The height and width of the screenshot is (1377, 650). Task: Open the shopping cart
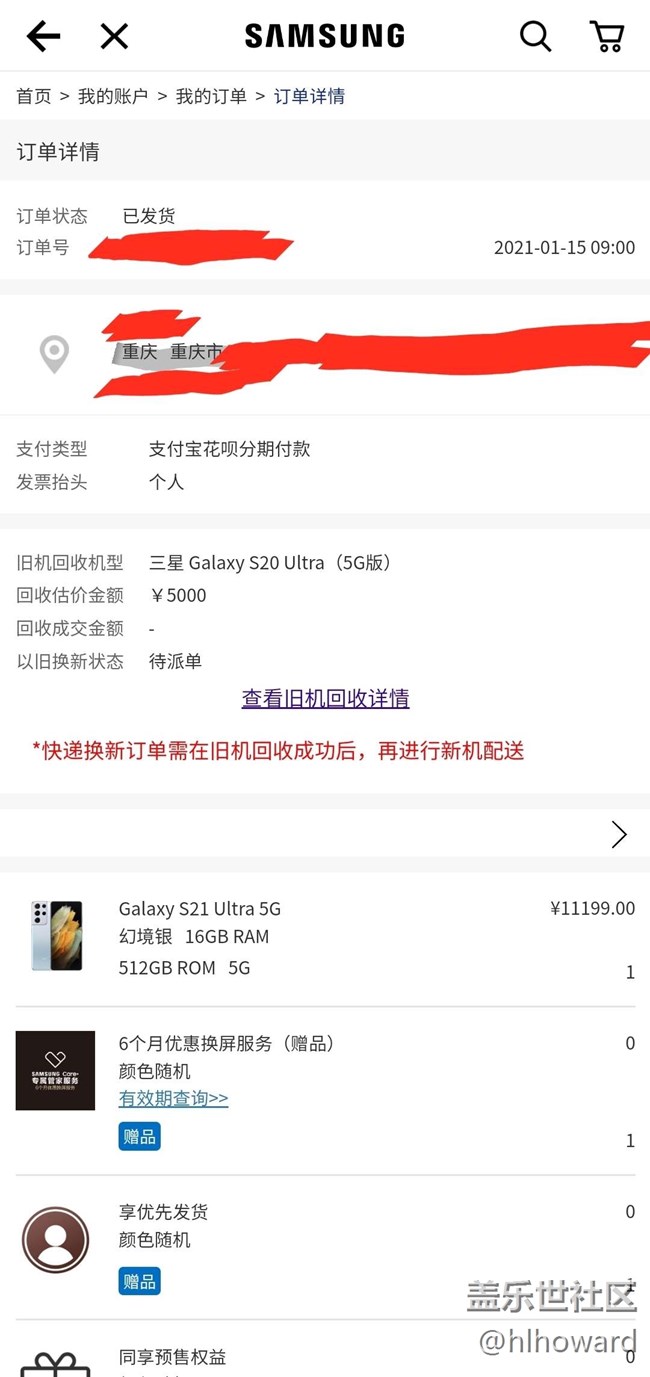[606, 37]
